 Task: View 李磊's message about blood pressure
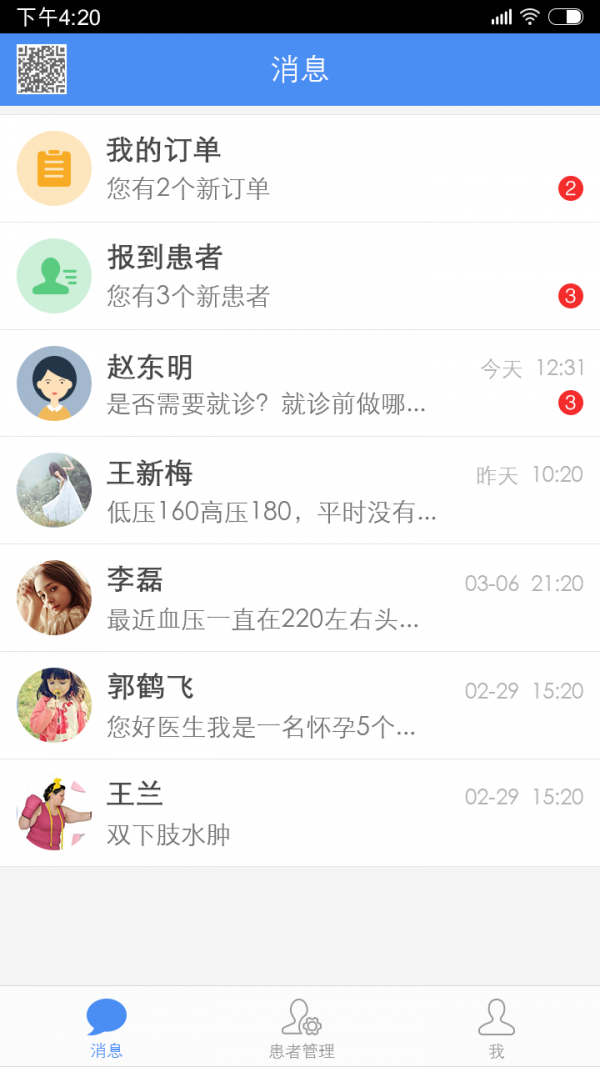coord(300,598)
